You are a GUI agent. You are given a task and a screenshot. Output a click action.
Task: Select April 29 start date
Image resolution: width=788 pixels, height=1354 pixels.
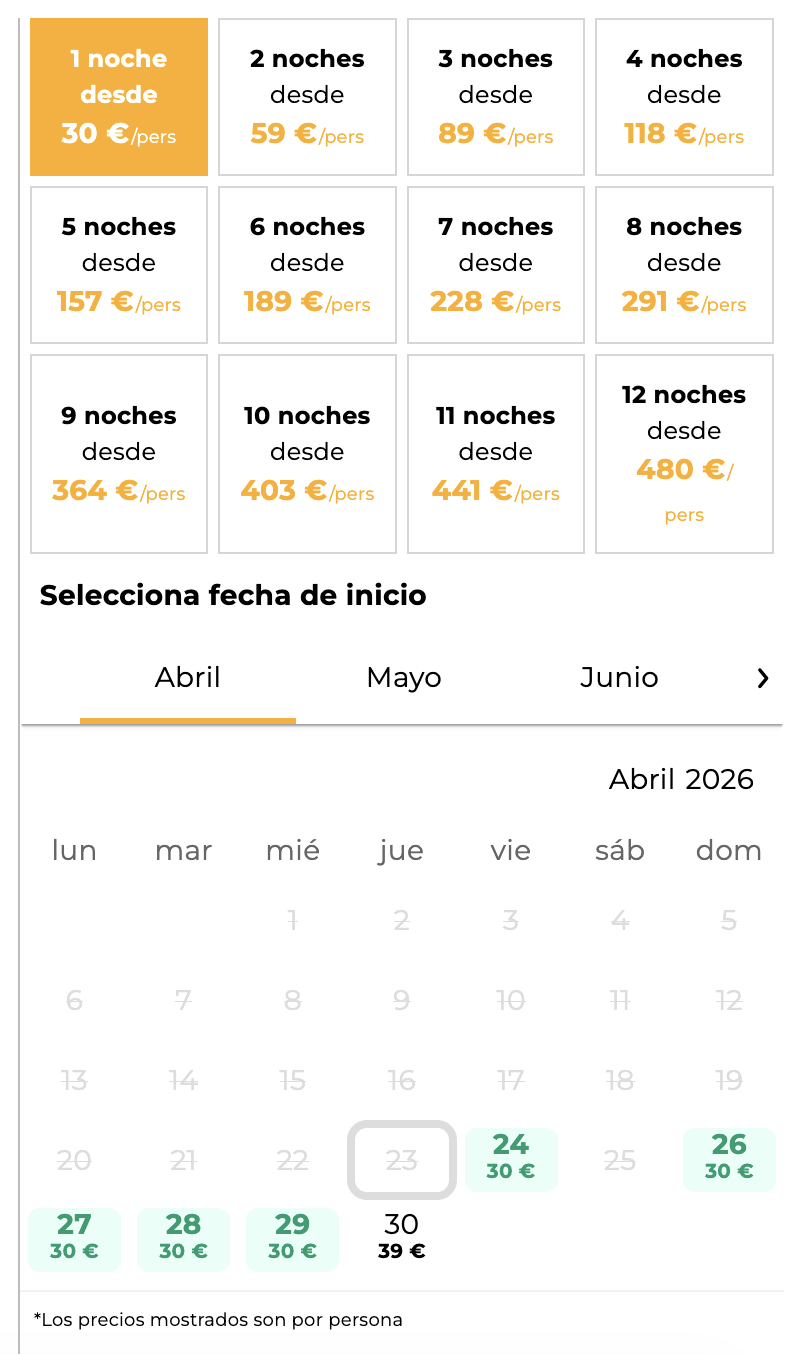(x=293, y=1238)
